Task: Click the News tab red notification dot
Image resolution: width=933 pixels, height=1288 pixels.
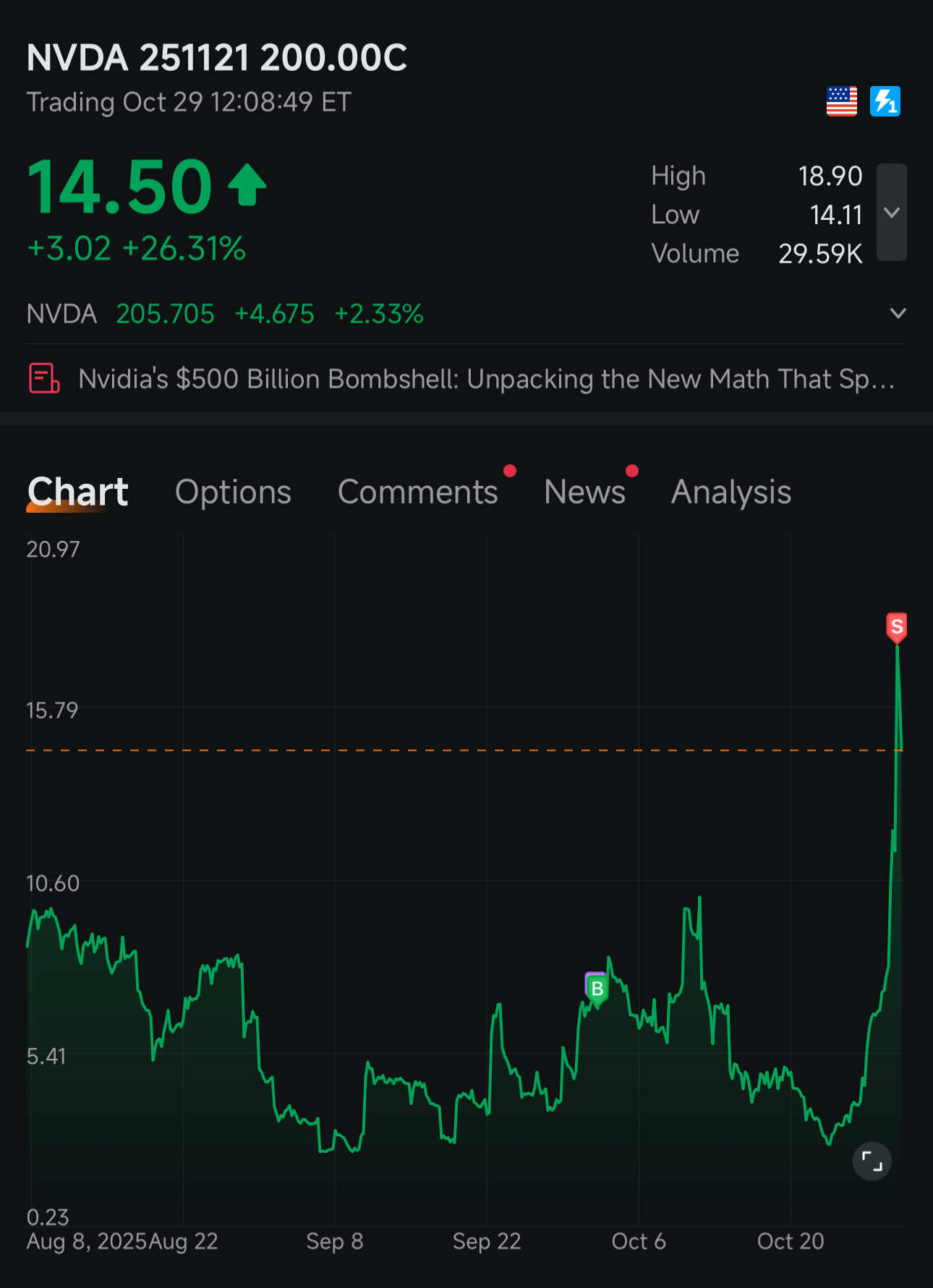Action: tap(633, 471)
